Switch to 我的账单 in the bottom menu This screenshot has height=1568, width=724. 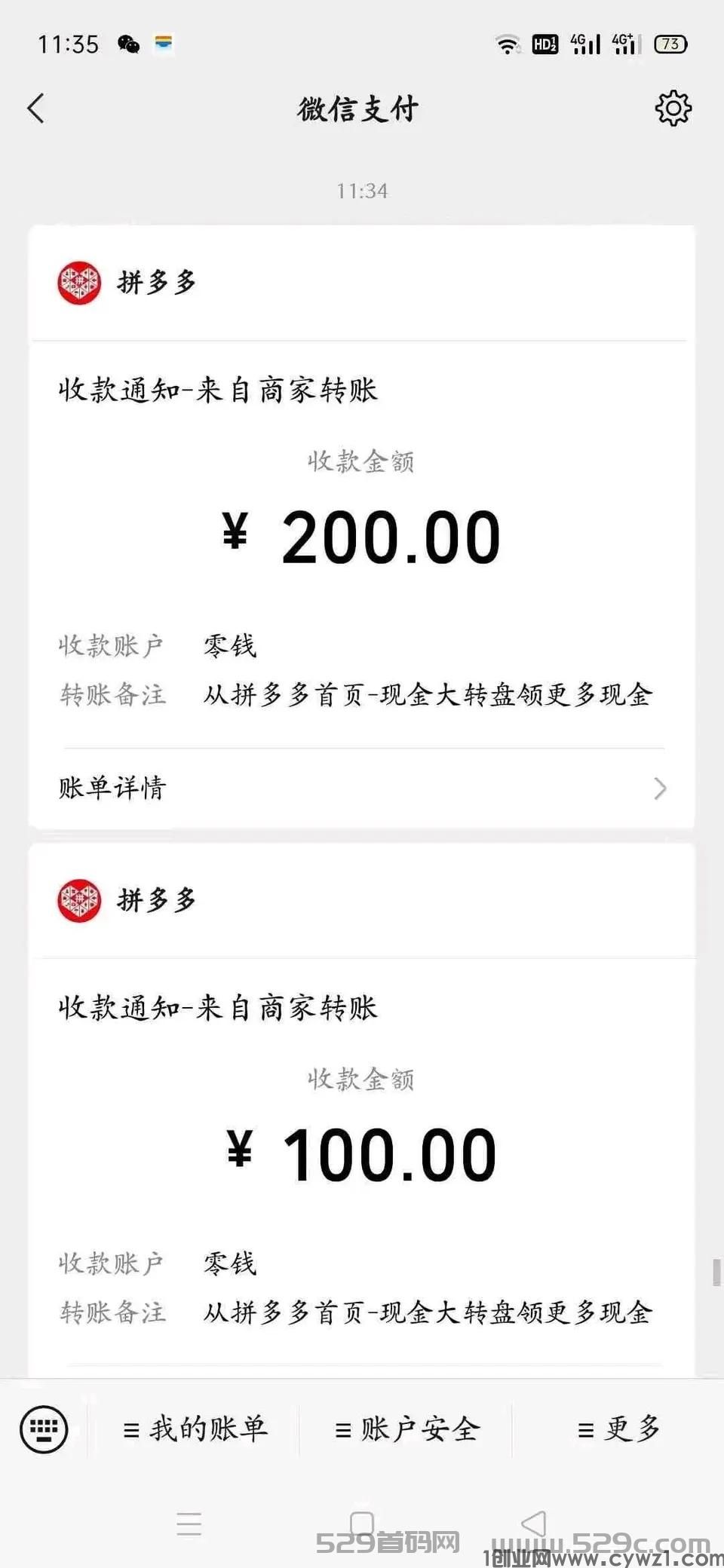pos(198,1427)
